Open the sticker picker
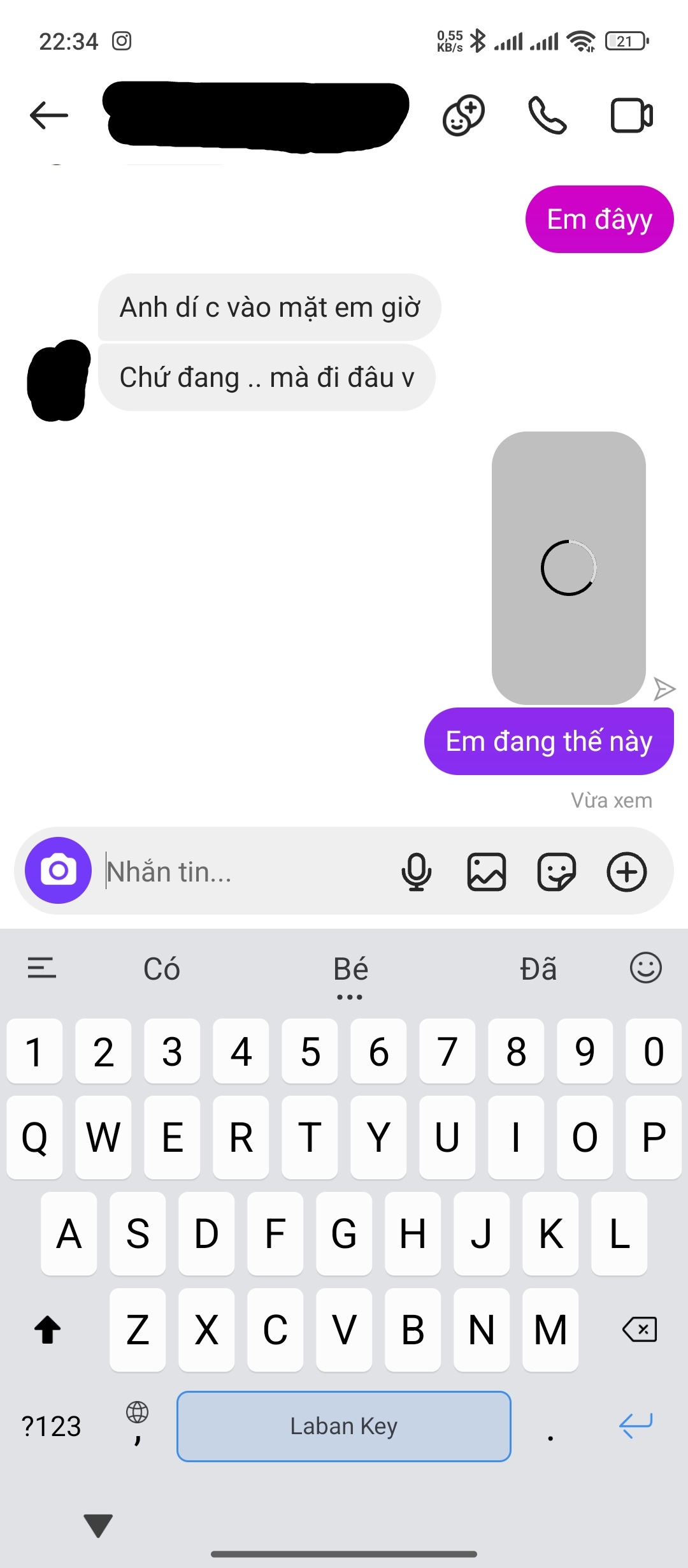This screenshot has height=1568, width=688. click(557, 872)
